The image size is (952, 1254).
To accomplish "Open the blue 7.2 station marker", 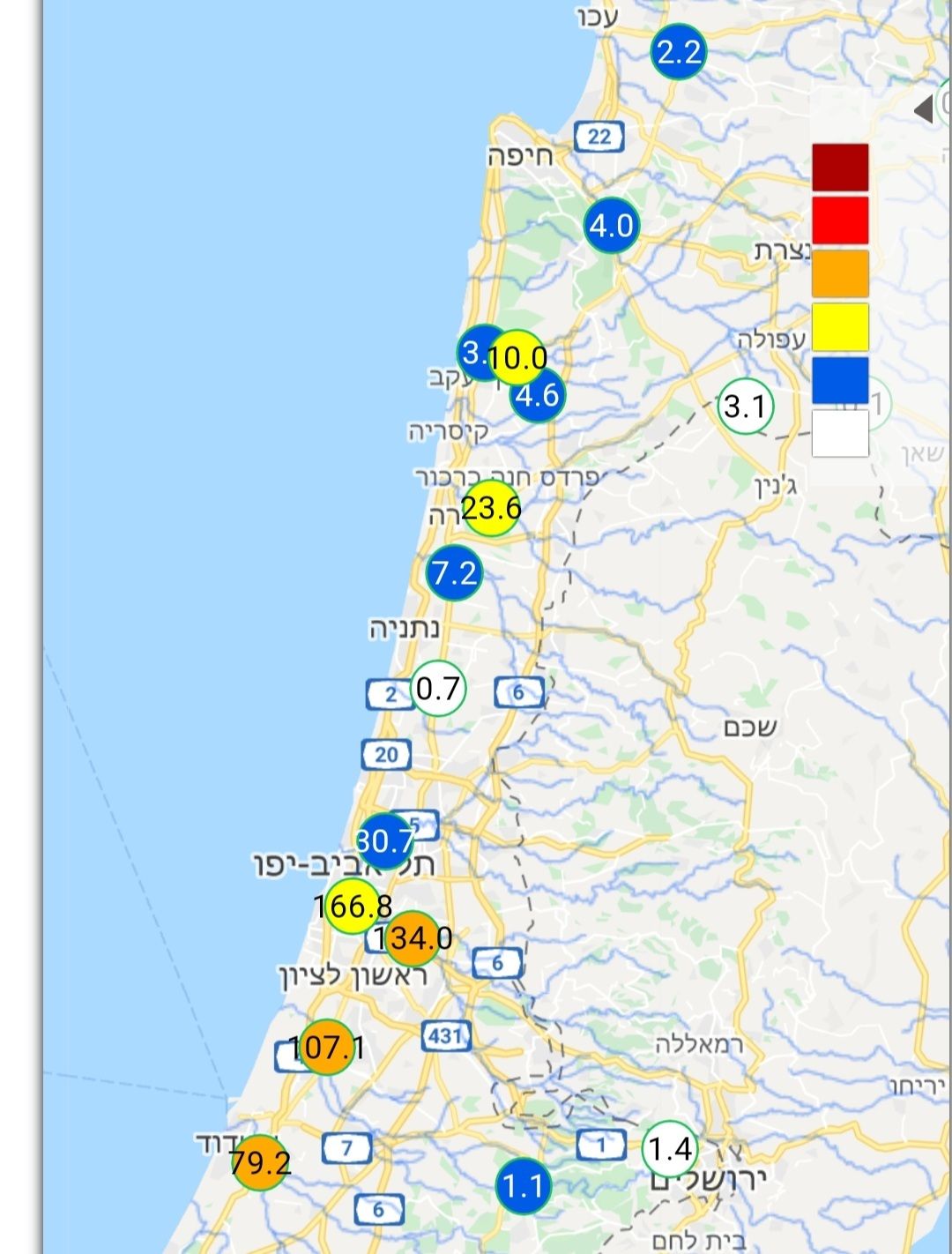I will point(454,573).
